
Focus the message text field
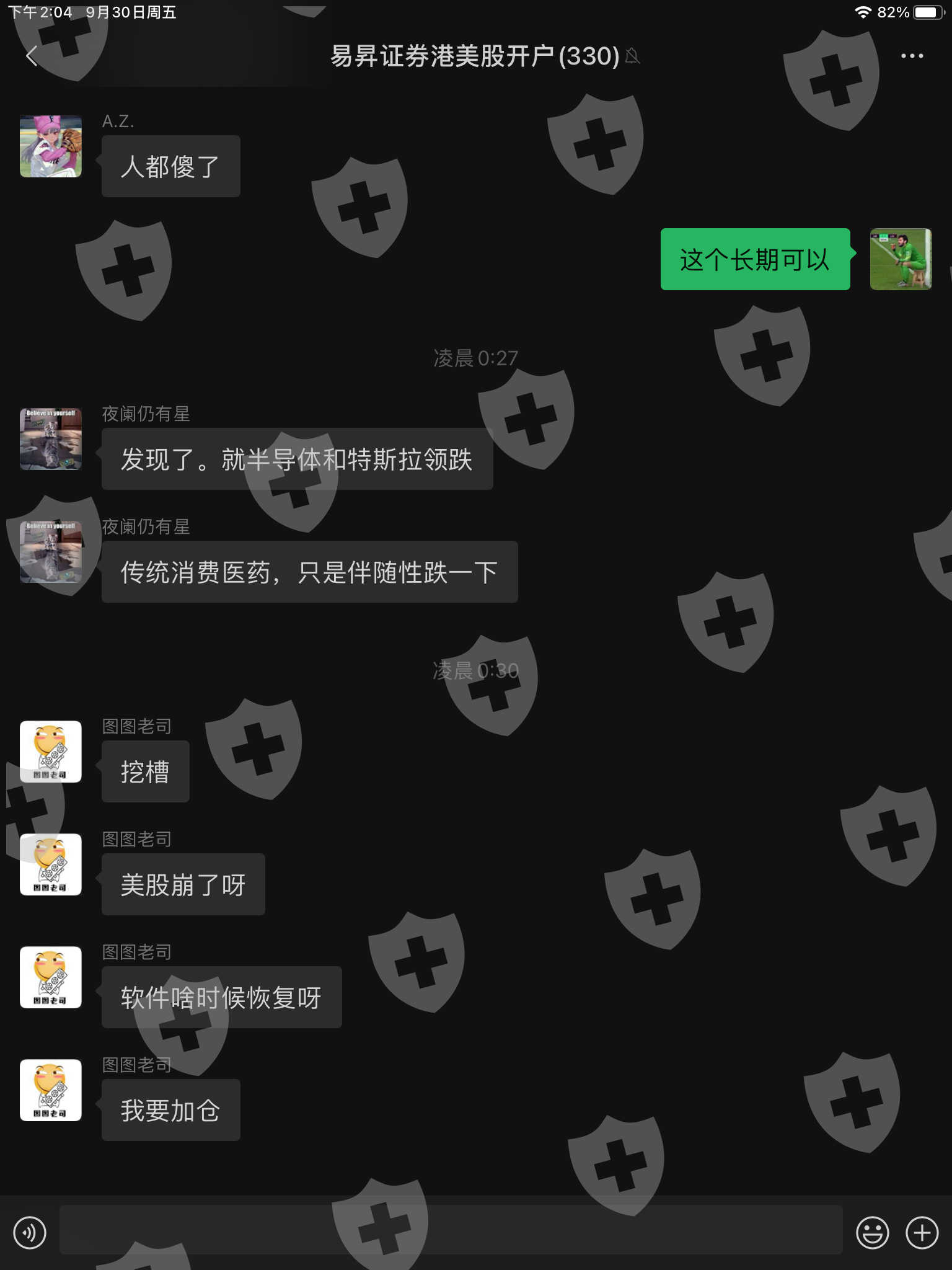(451, 1230)
